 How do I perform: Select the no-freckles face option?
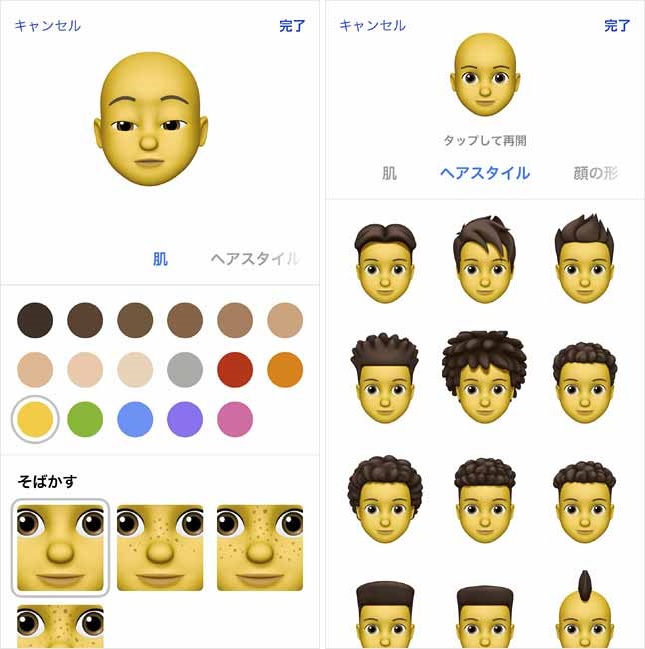[x=60, y=547]
